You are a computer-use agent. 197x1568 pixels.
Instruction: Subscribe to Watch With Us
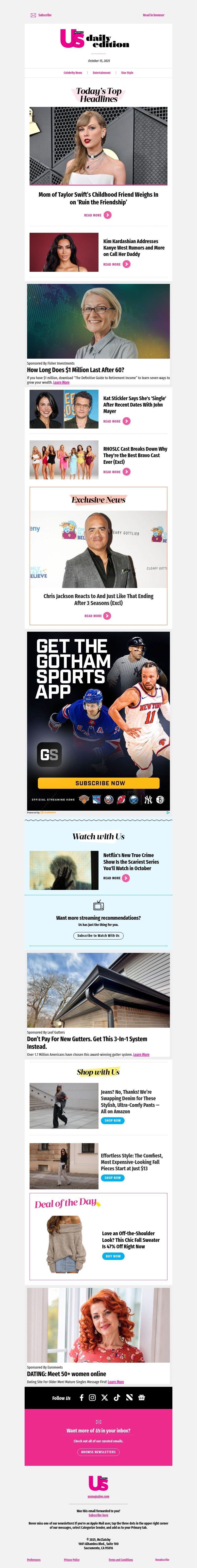click(98, 936)
